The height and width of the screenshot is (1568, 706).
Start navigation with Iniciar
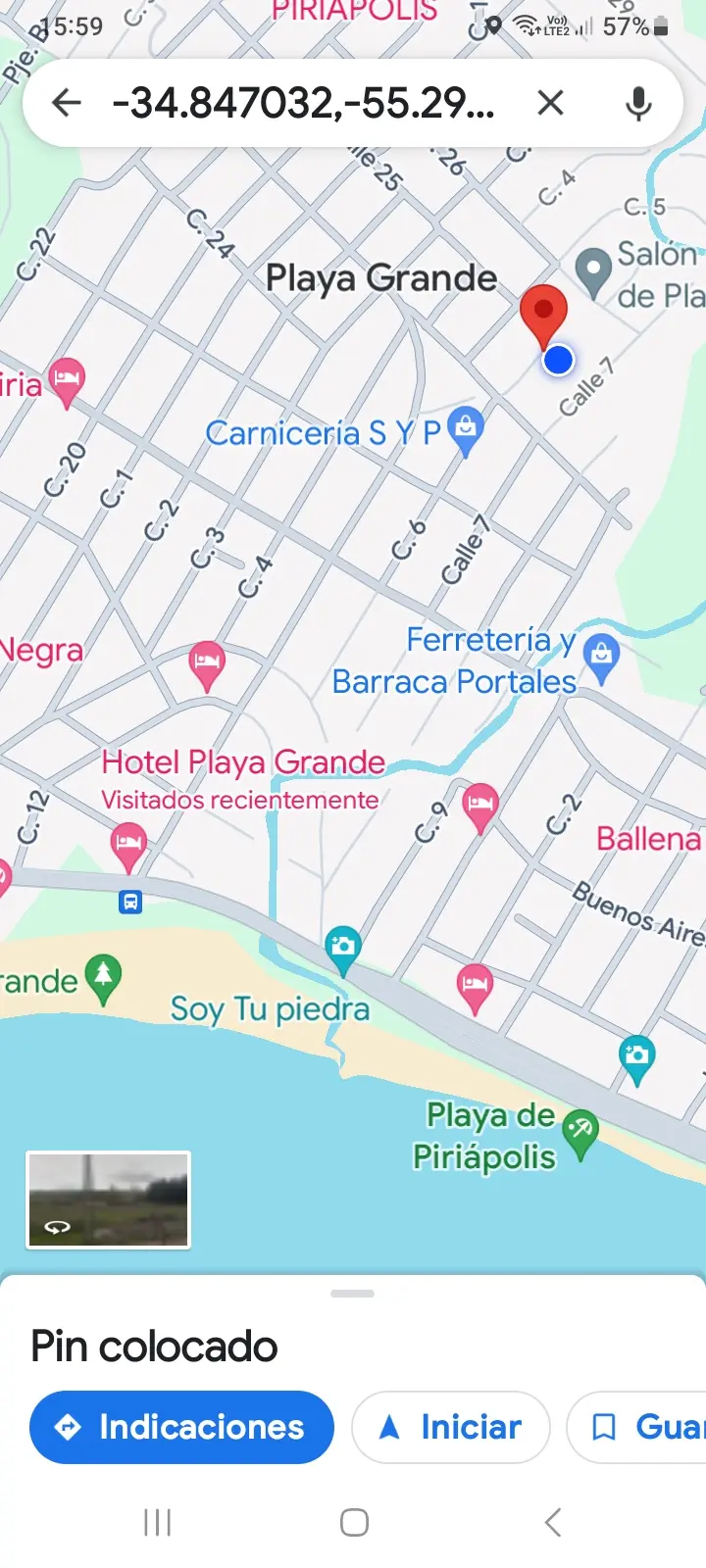click(x=451, y=1427)
